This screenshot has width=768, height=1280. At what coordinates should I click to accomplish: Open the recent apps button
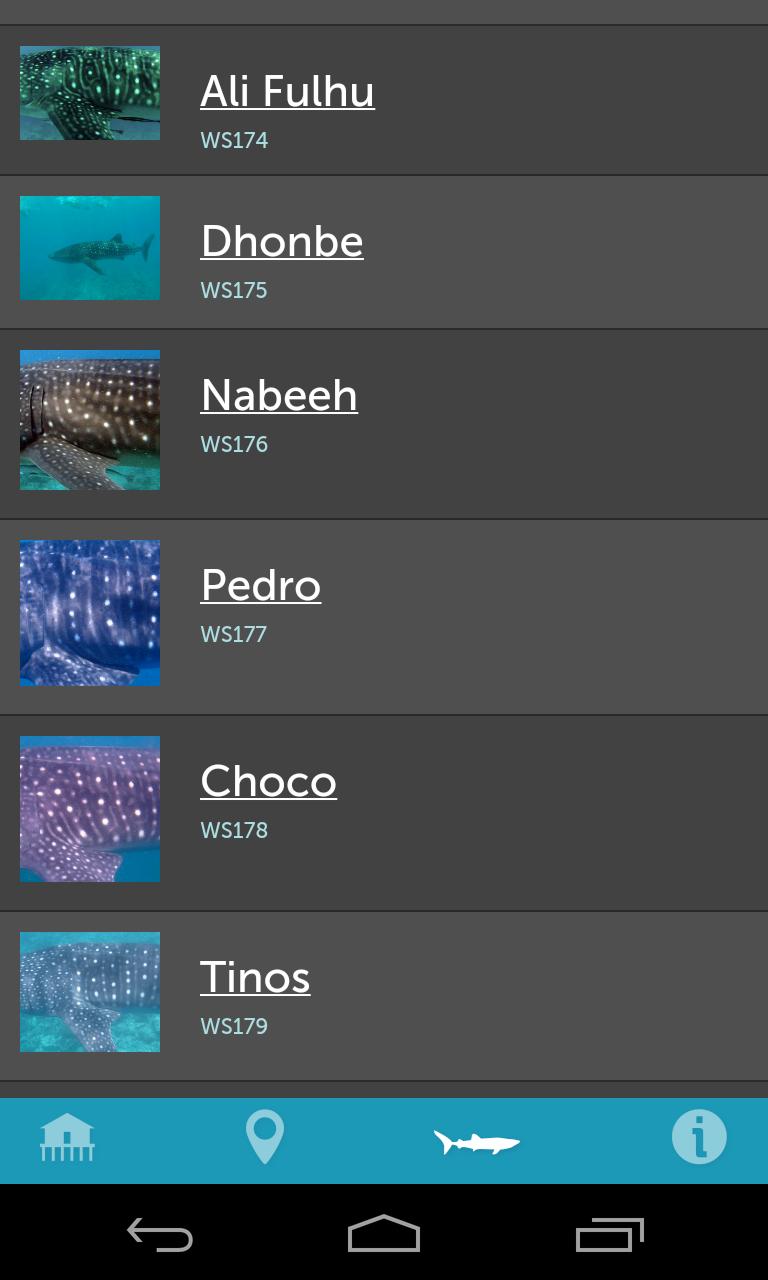tap(608, 1233)
